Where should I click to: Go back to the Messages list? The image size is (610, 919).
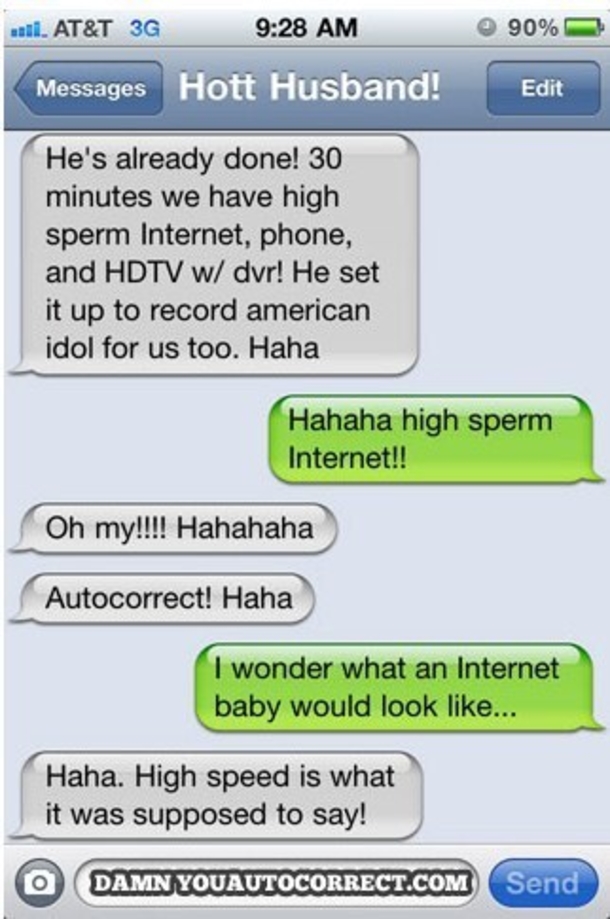pos(87,89)
